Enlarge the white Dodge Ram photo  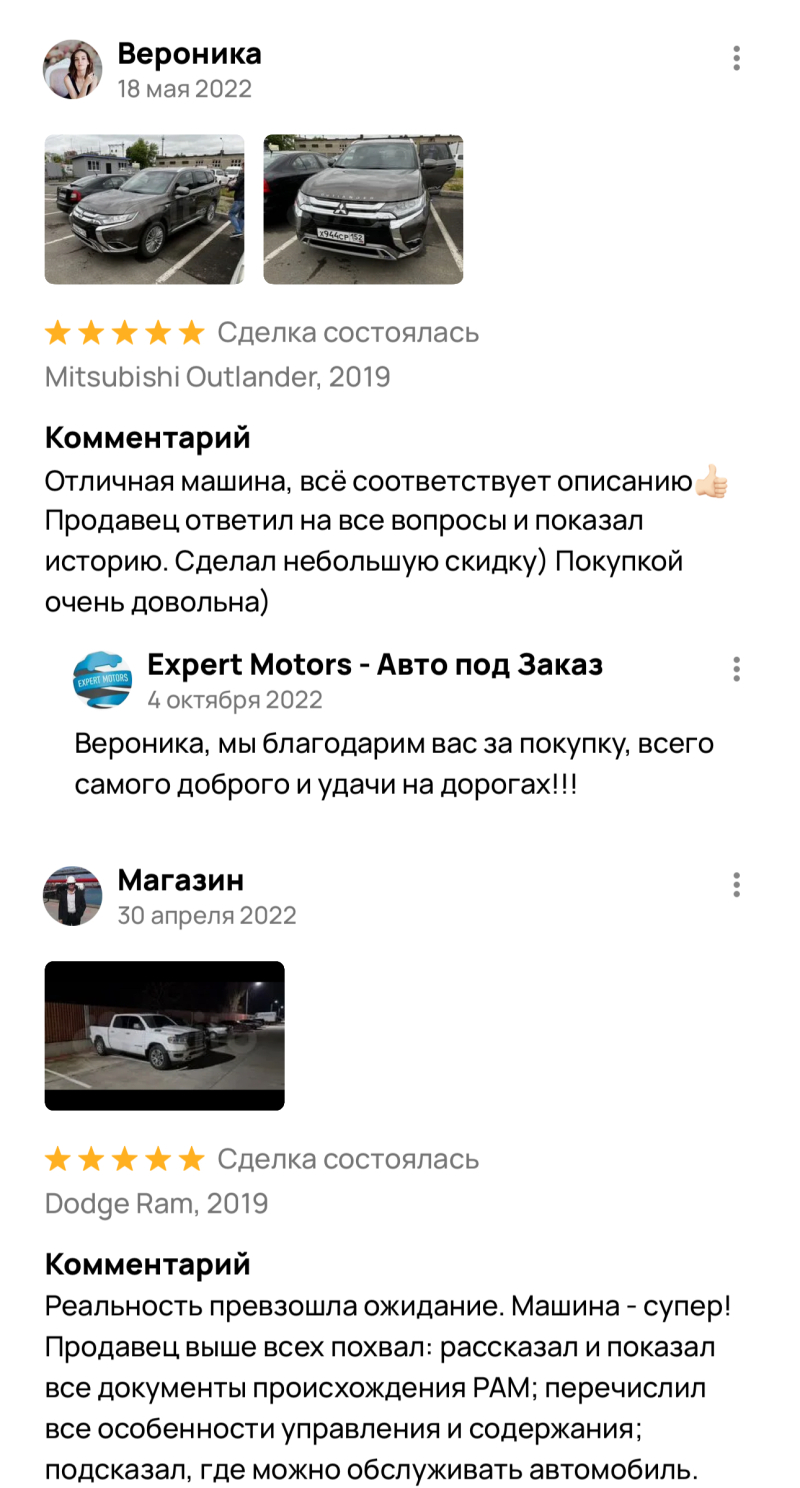pos(165,1035)
